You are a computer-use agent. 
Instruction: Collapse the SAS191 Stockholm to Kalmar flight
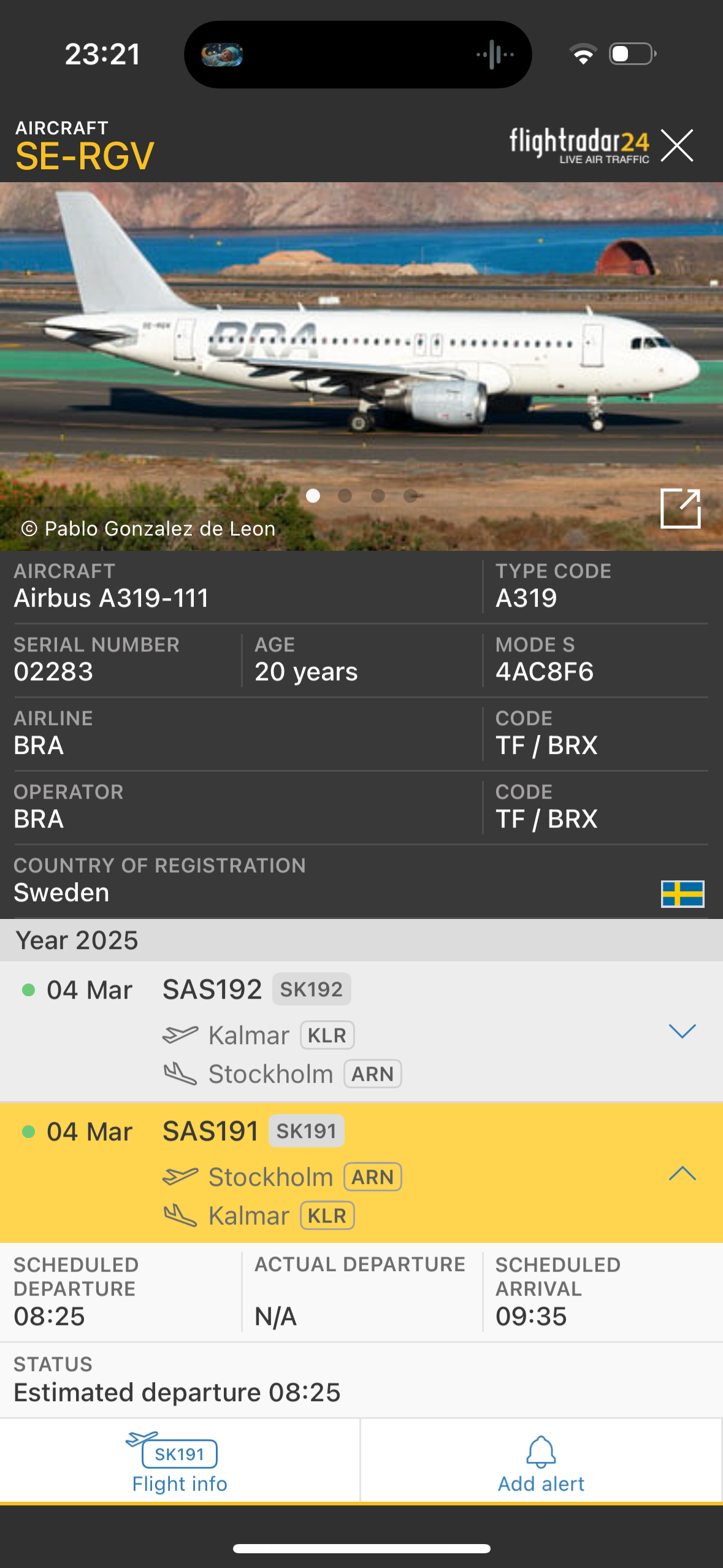pyautogui.click(x=682, y=1174)
